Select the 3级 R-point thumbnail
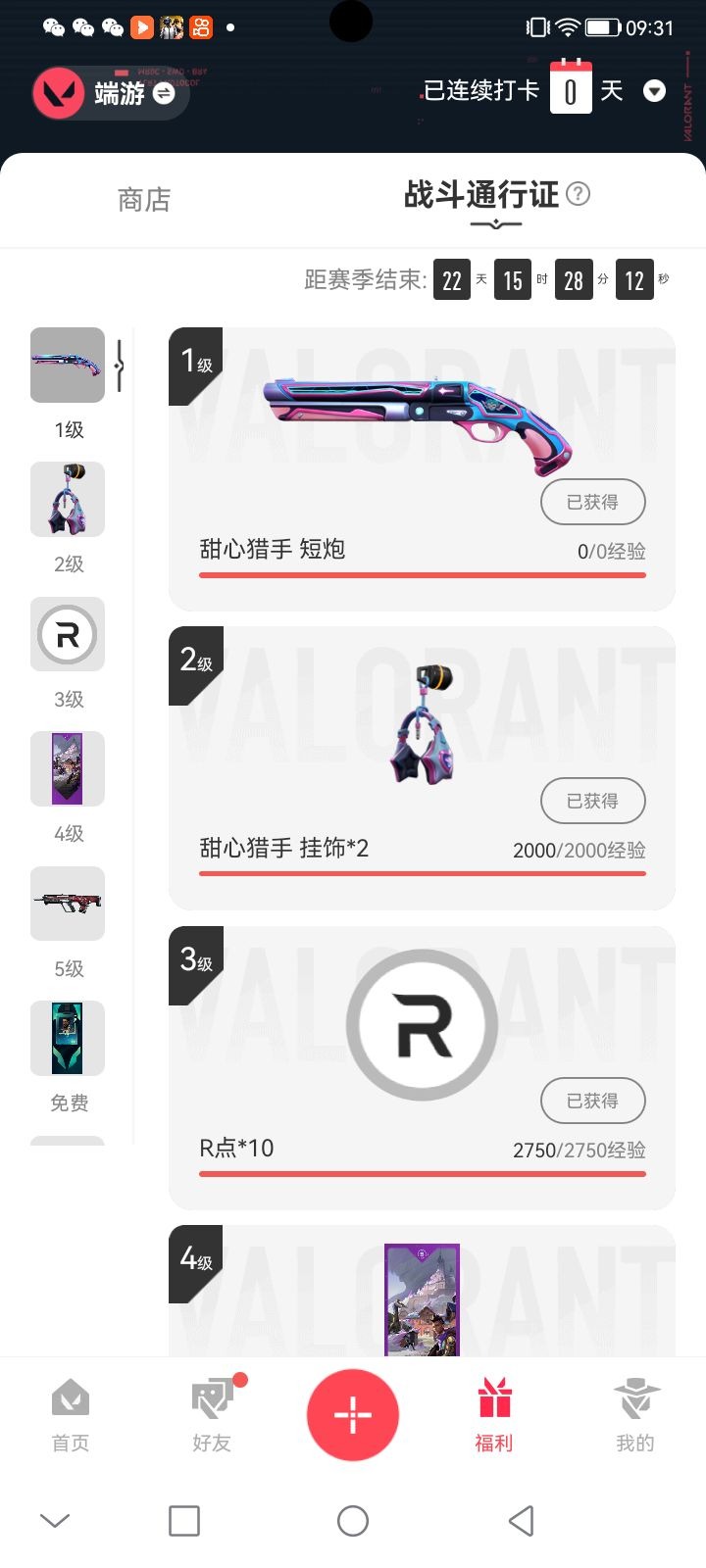The height and width of the screenshot is (1568, 706). point(68,634)
